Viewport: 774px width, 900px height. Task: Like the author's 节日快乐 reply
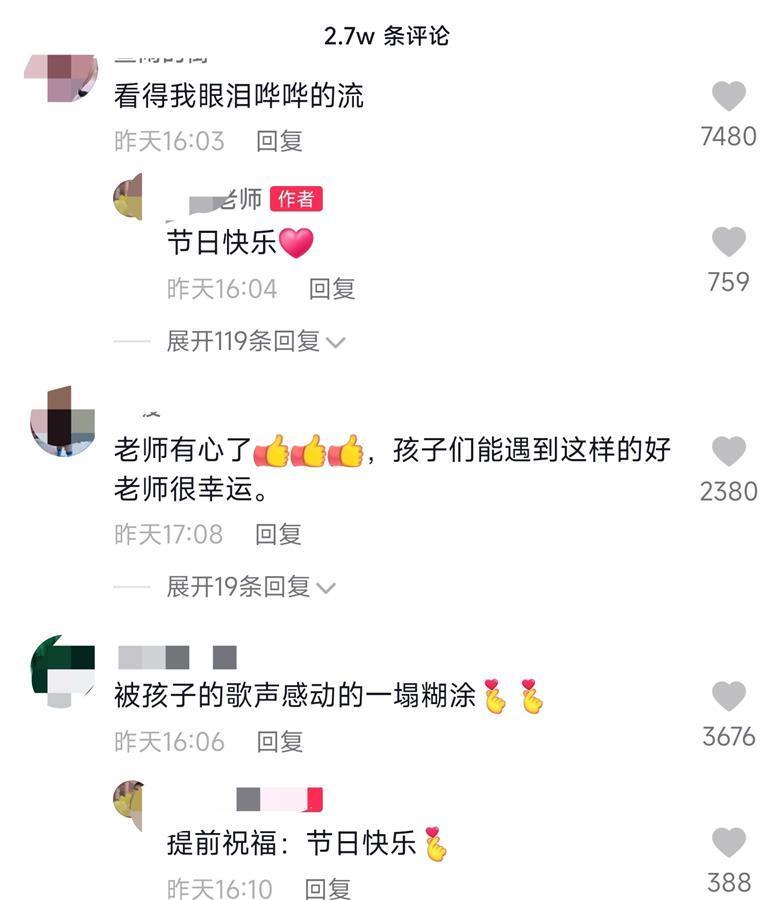(x=728, y=243)
